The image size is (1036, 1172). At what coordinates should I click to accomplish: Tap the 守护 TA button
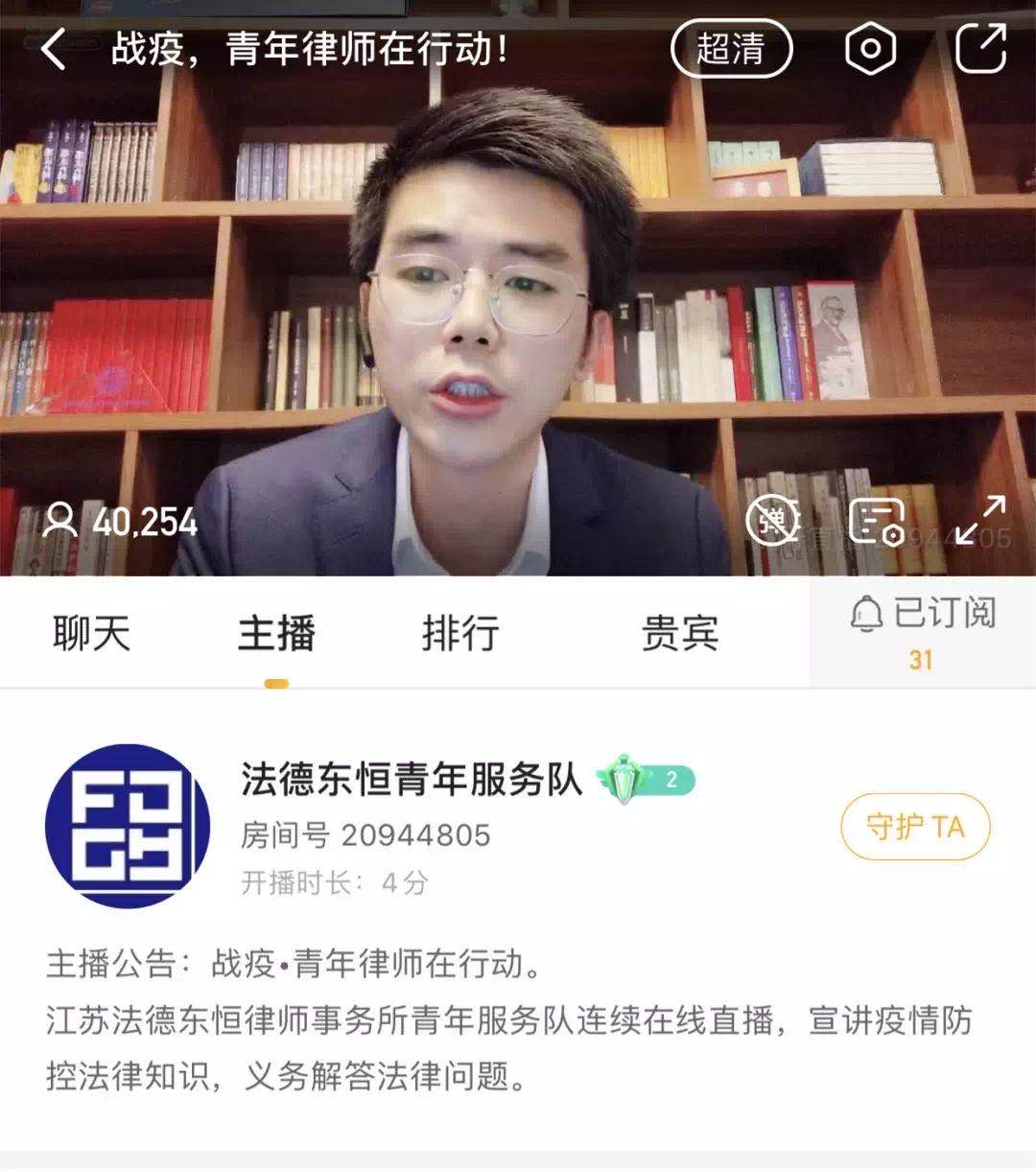pos(915,827)
